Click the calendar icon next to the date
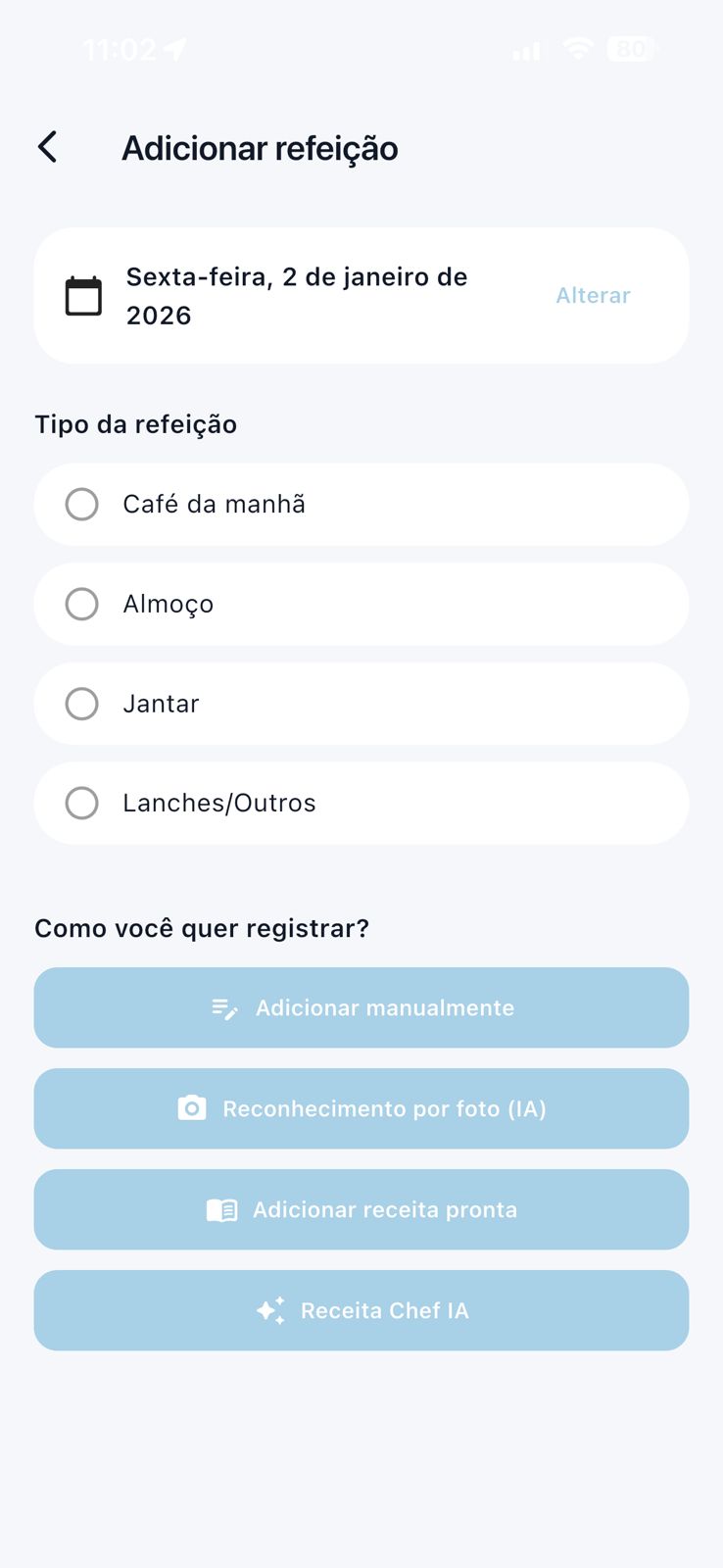Screen dimensions: 723x1568 point(84,295)
